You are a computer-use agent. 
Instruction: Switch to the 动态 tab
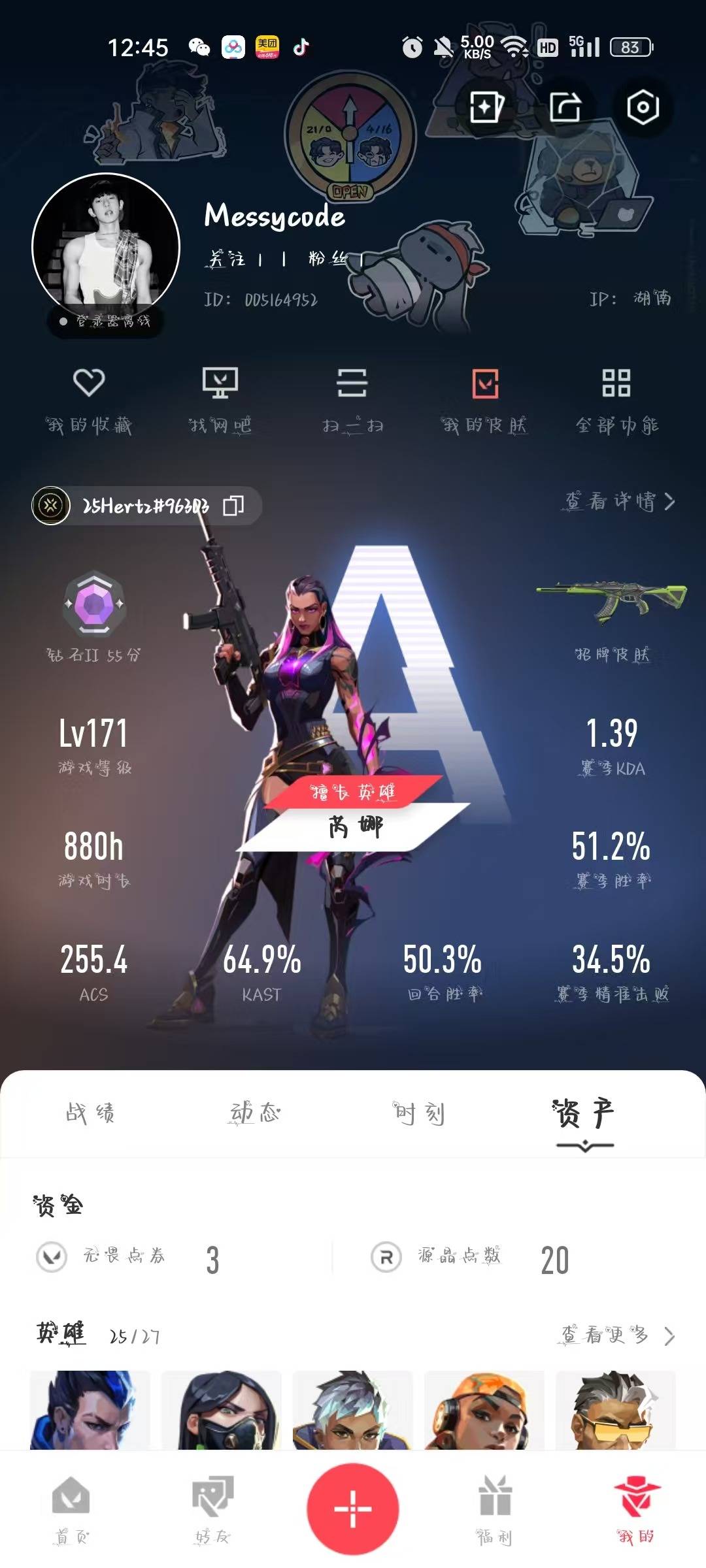tap(254, 1113)
